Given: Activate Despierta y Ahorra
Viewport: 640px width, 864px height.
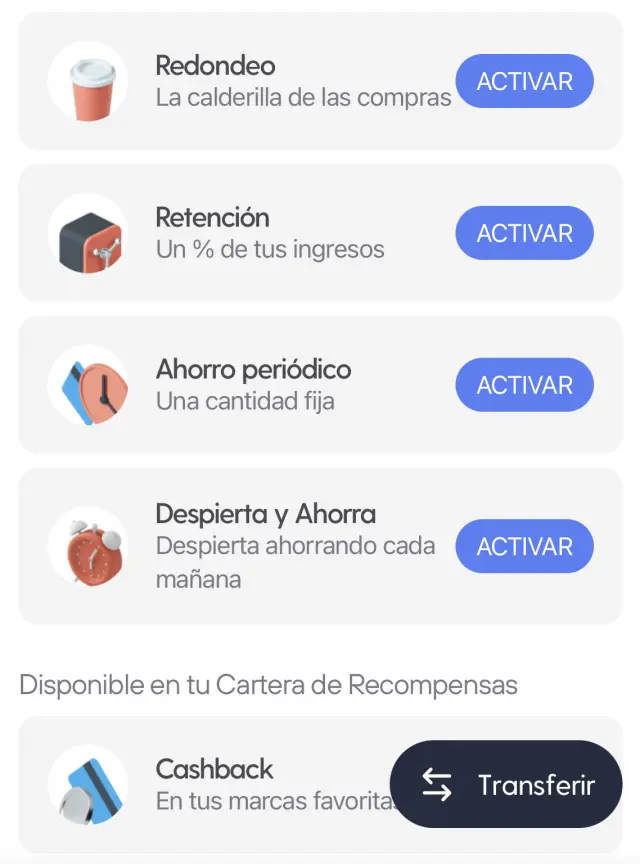Looking at the screenshot, I should click(x=524, y=546).
